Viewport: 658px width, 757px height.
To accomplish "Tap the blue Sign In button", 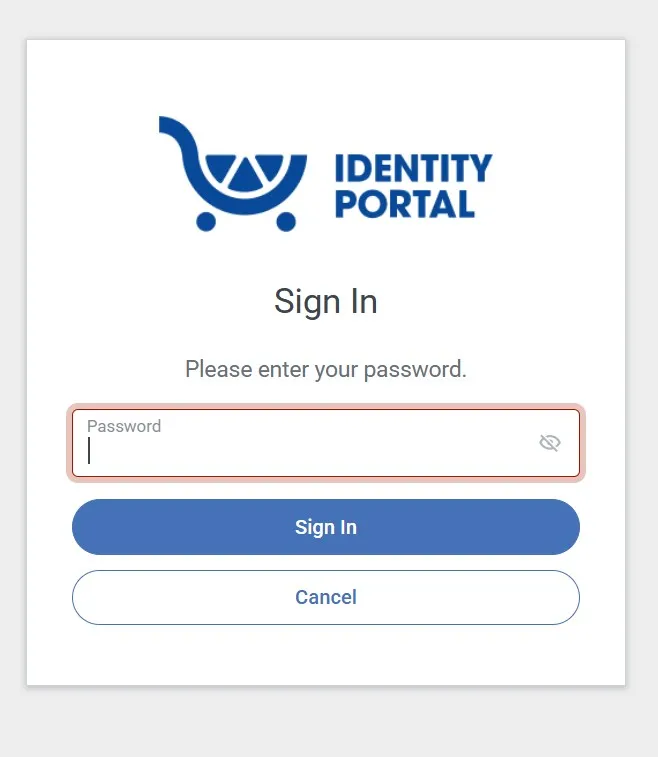I will pyautogui.click(x=325, y=527).
